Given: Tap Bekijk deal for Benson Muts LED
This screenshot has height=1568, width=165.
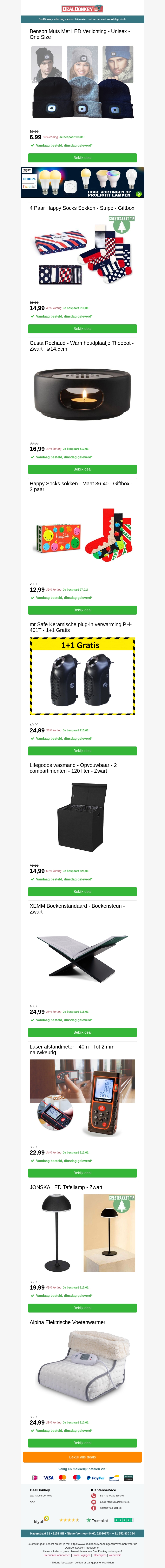Looking at the screenshot, I should [x=82, y=158].
